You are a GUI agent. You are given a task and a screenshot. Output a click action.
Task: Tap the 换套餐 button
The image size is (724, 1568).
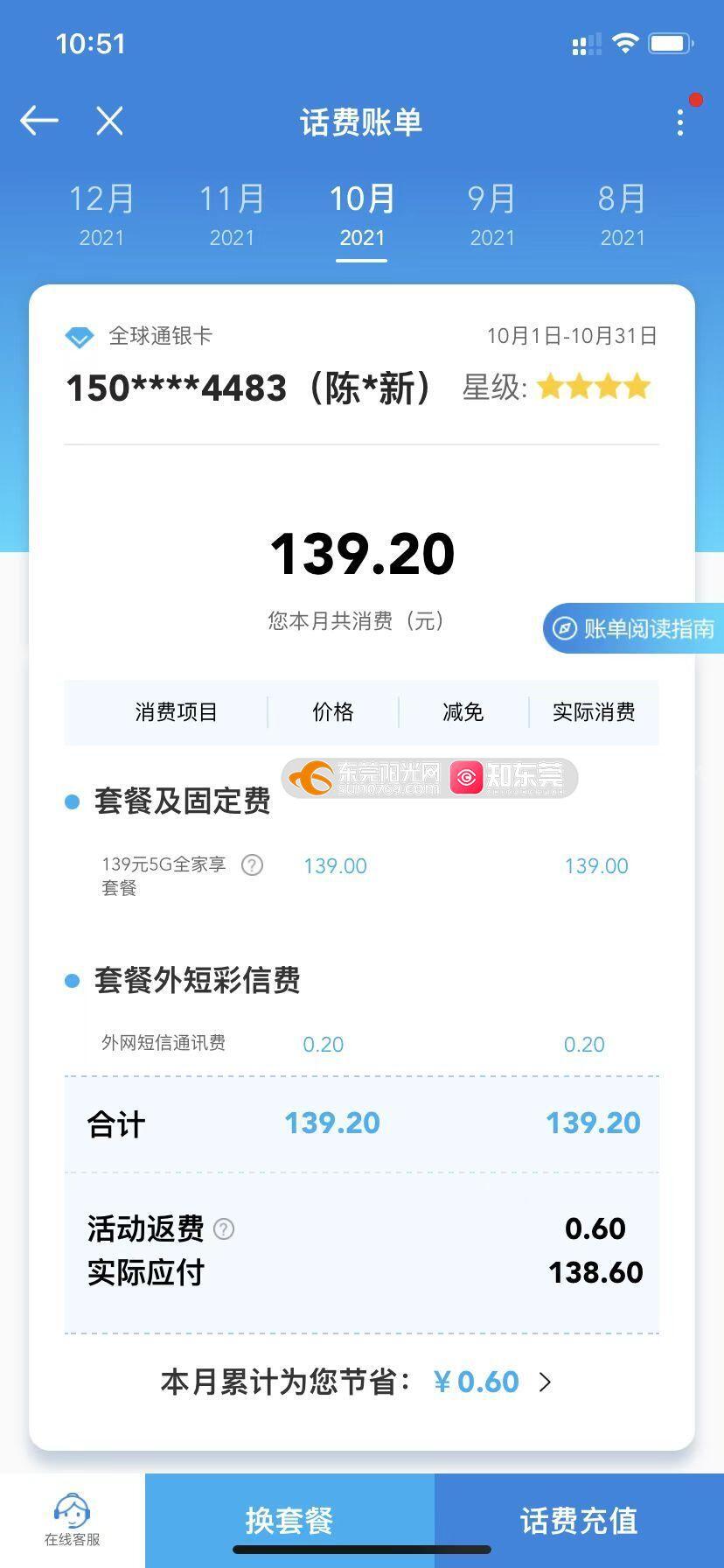(x=289, y=1520)
